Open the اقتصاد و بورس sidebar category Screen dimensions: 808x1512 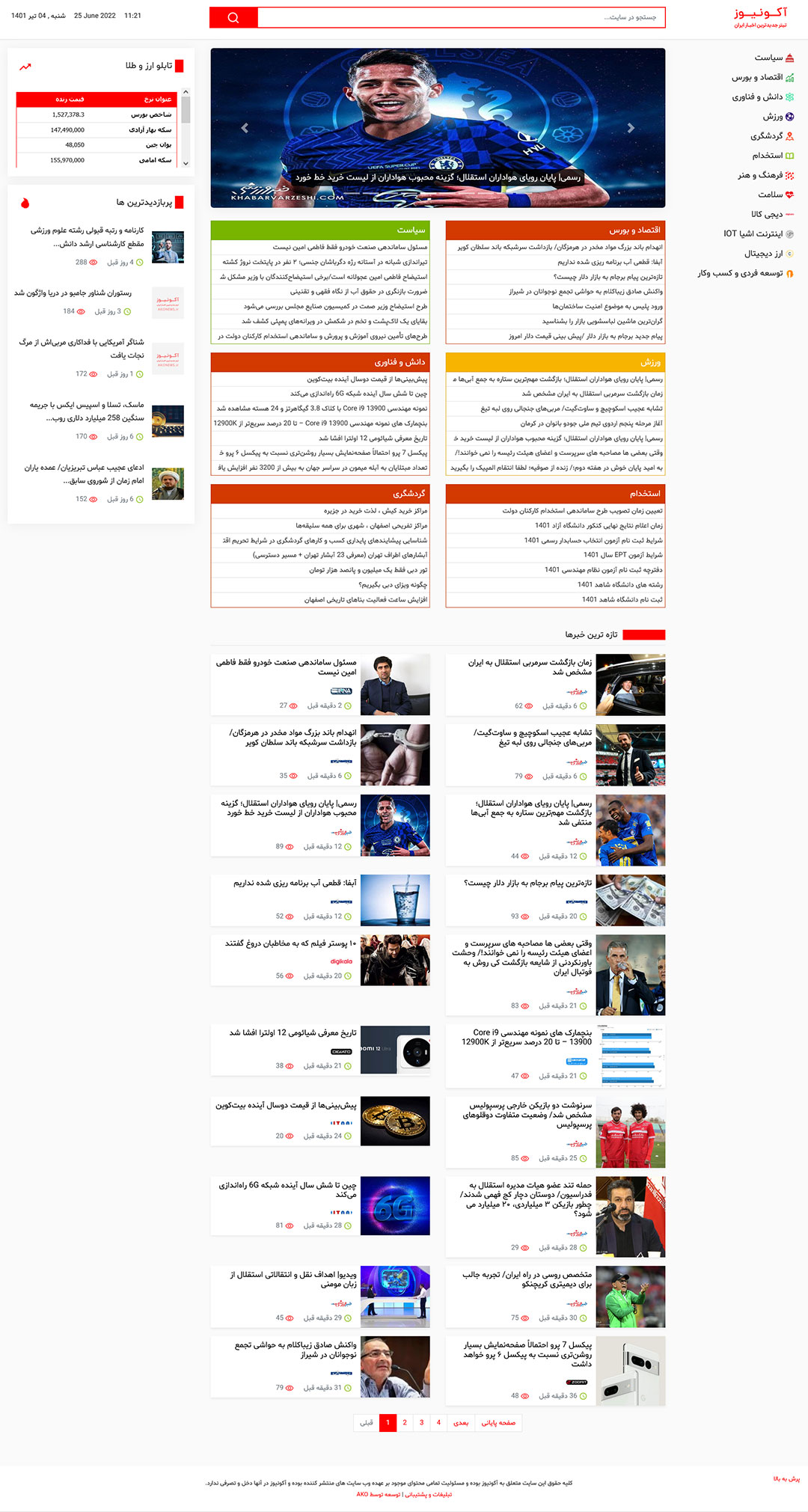tap(757, 77)
